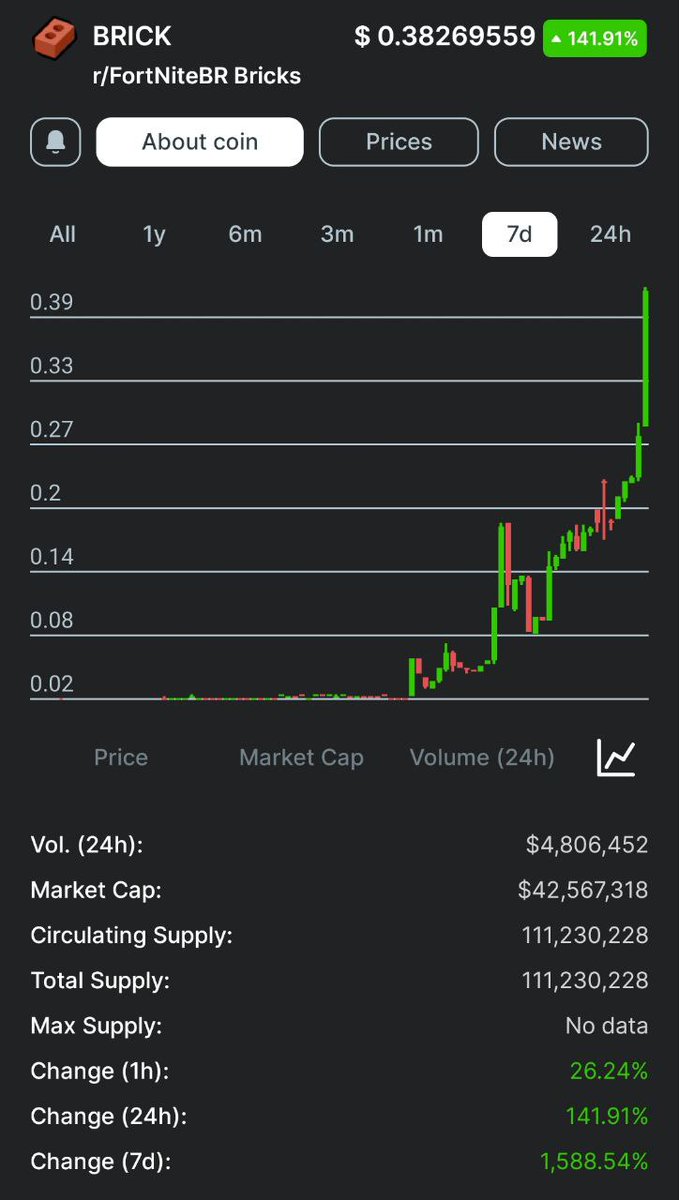Image resolution: width=679 pixels, height=1200 pixels.
Task: Display the Market Cap chart
Action: point(301,758)
